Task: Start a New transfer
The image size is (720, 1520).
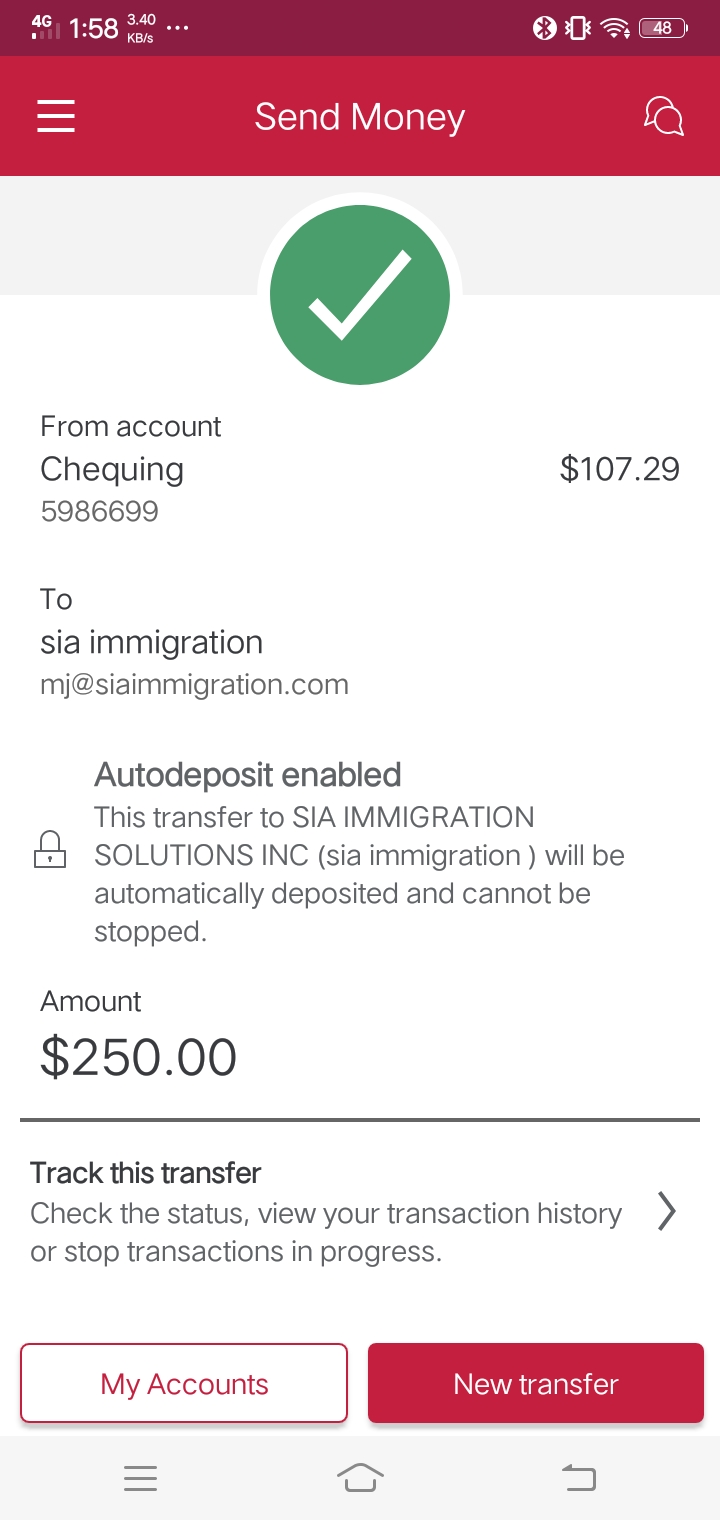Action: [536, 1383]
